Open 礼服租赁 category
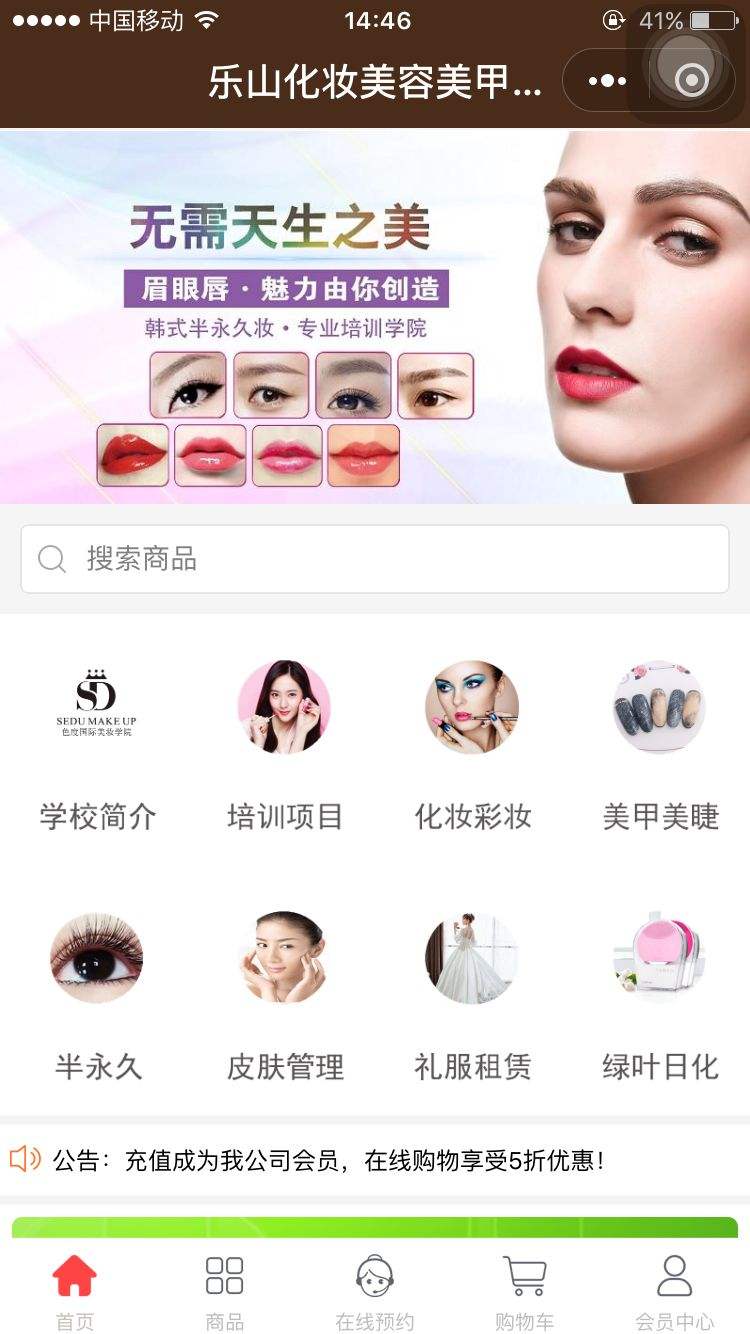This screenshot has width=750, height=1334. pos(472,996)
